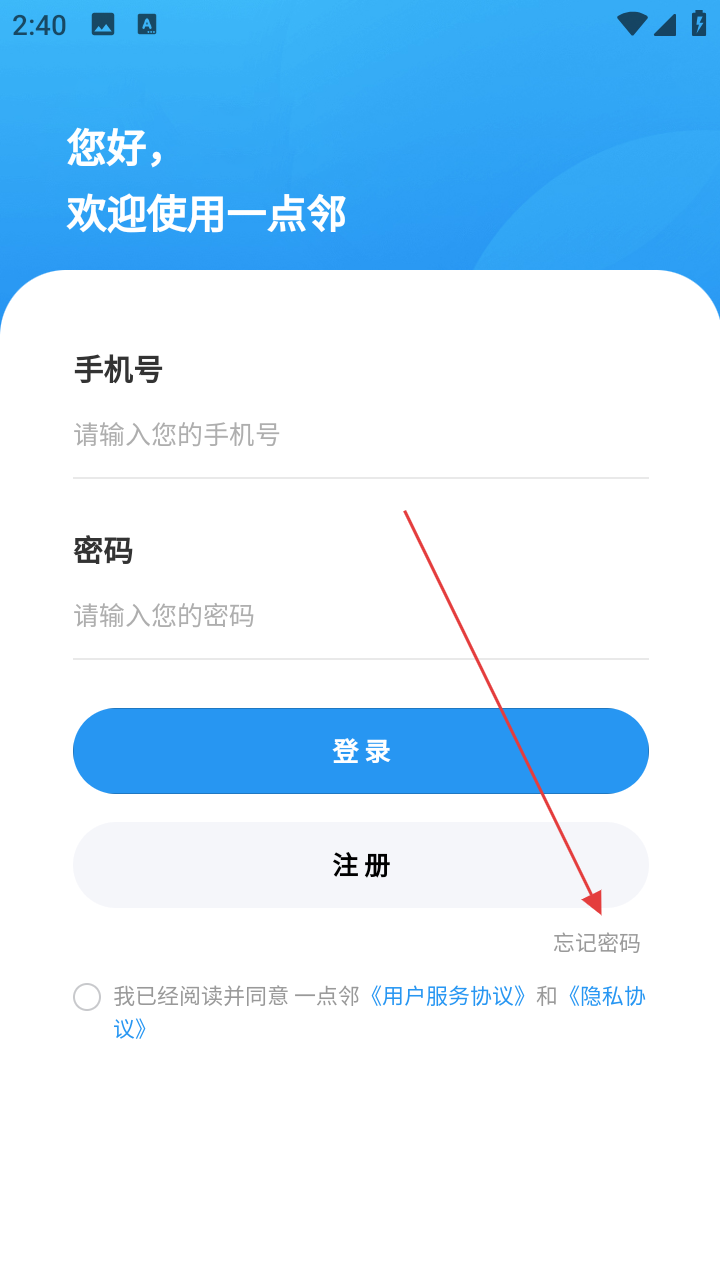Screen dimensions: 720x1280
Task: Check the agreement consent circle
Action: point(87,997)
